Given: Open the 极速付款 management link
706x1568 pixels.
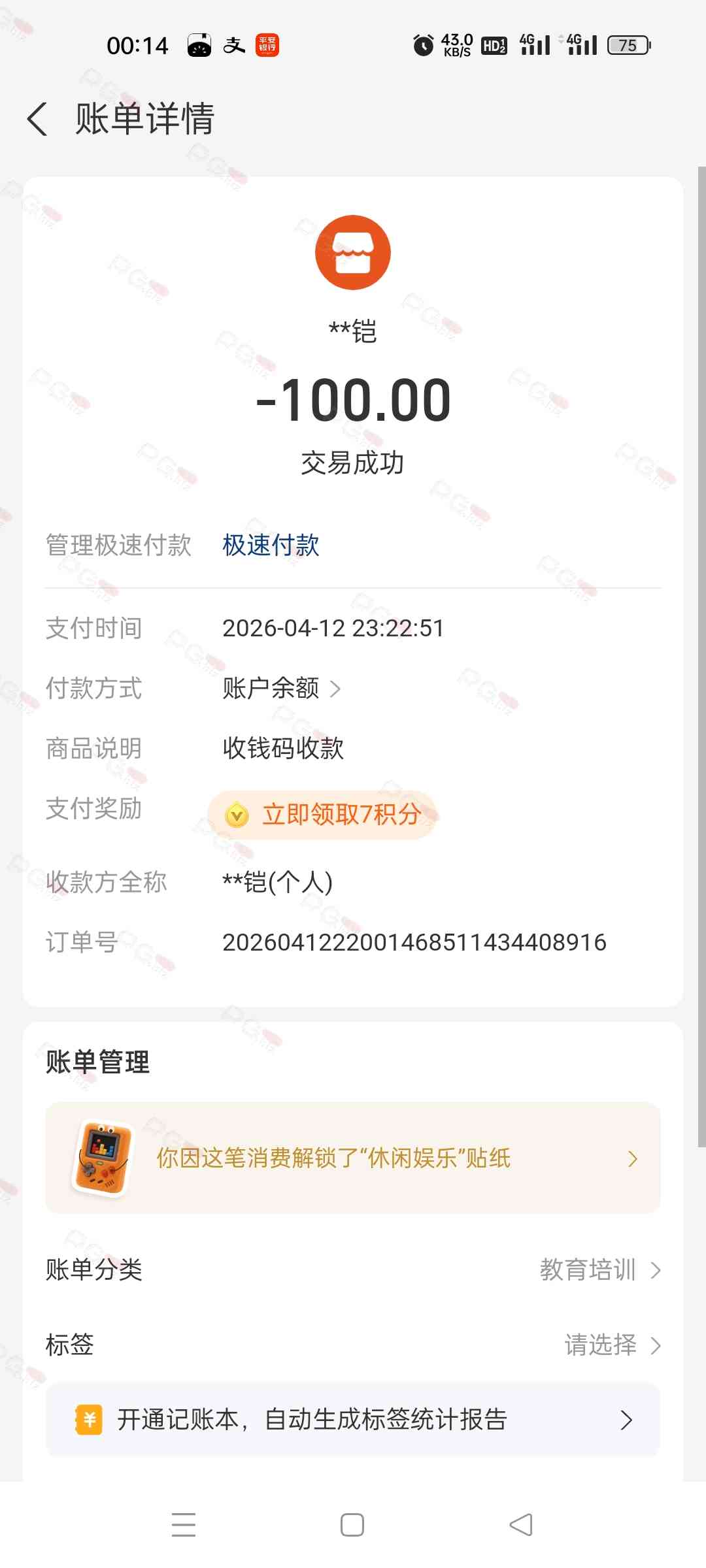Looking at the screenshot, I should click(271, 545).
